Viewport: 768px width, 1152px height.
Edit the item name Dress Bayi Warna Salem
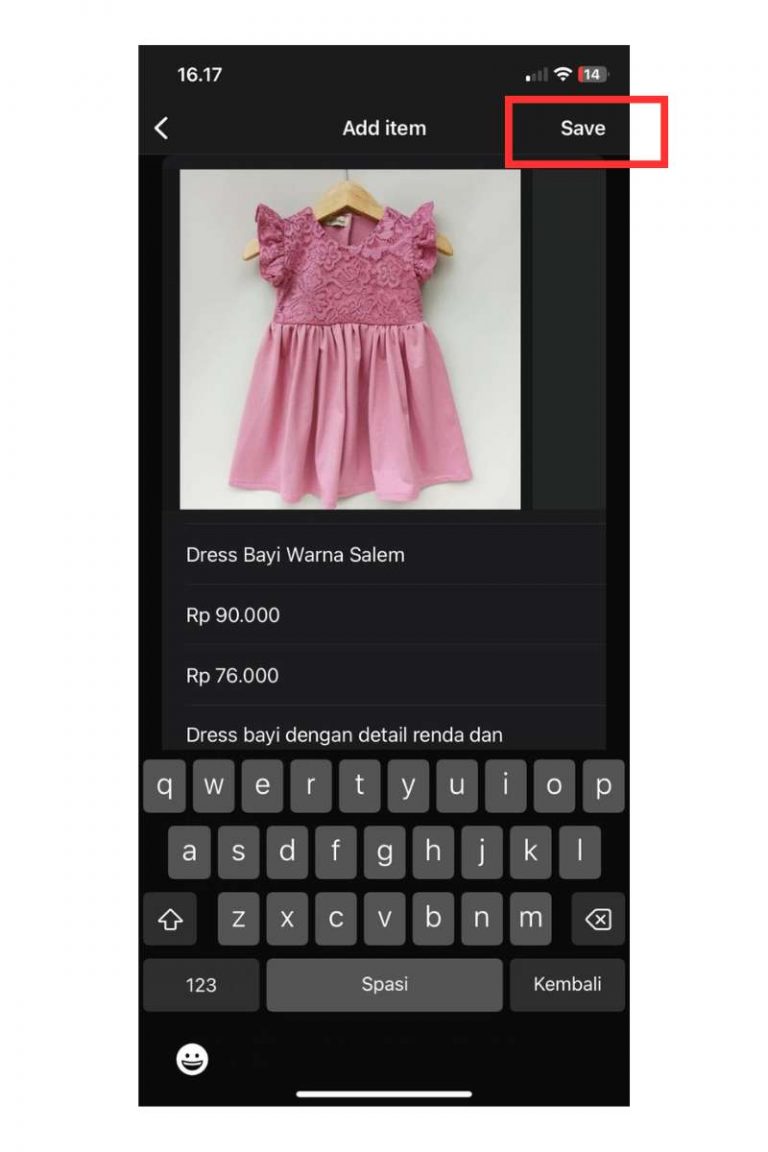(295, 555)
